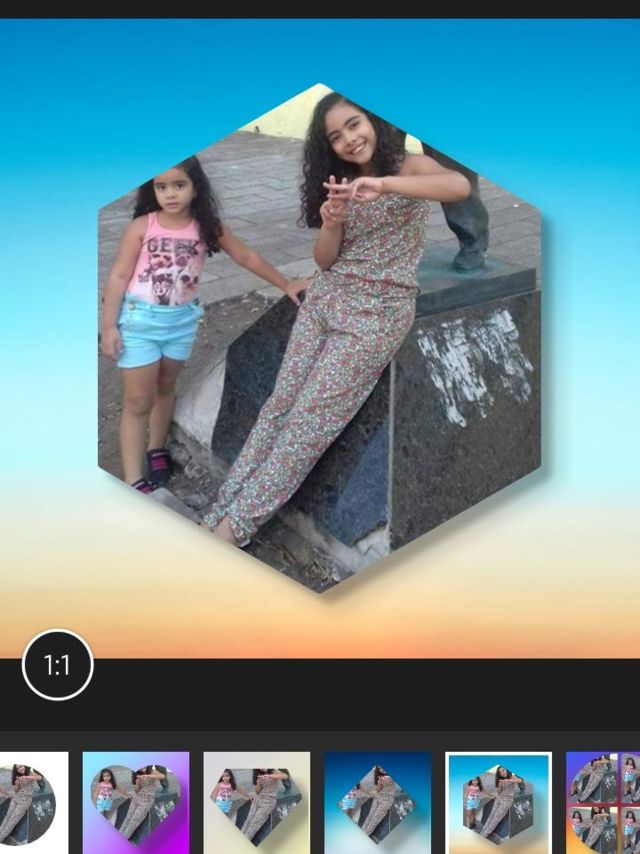Select the circle frame on white background

(32, 803)
